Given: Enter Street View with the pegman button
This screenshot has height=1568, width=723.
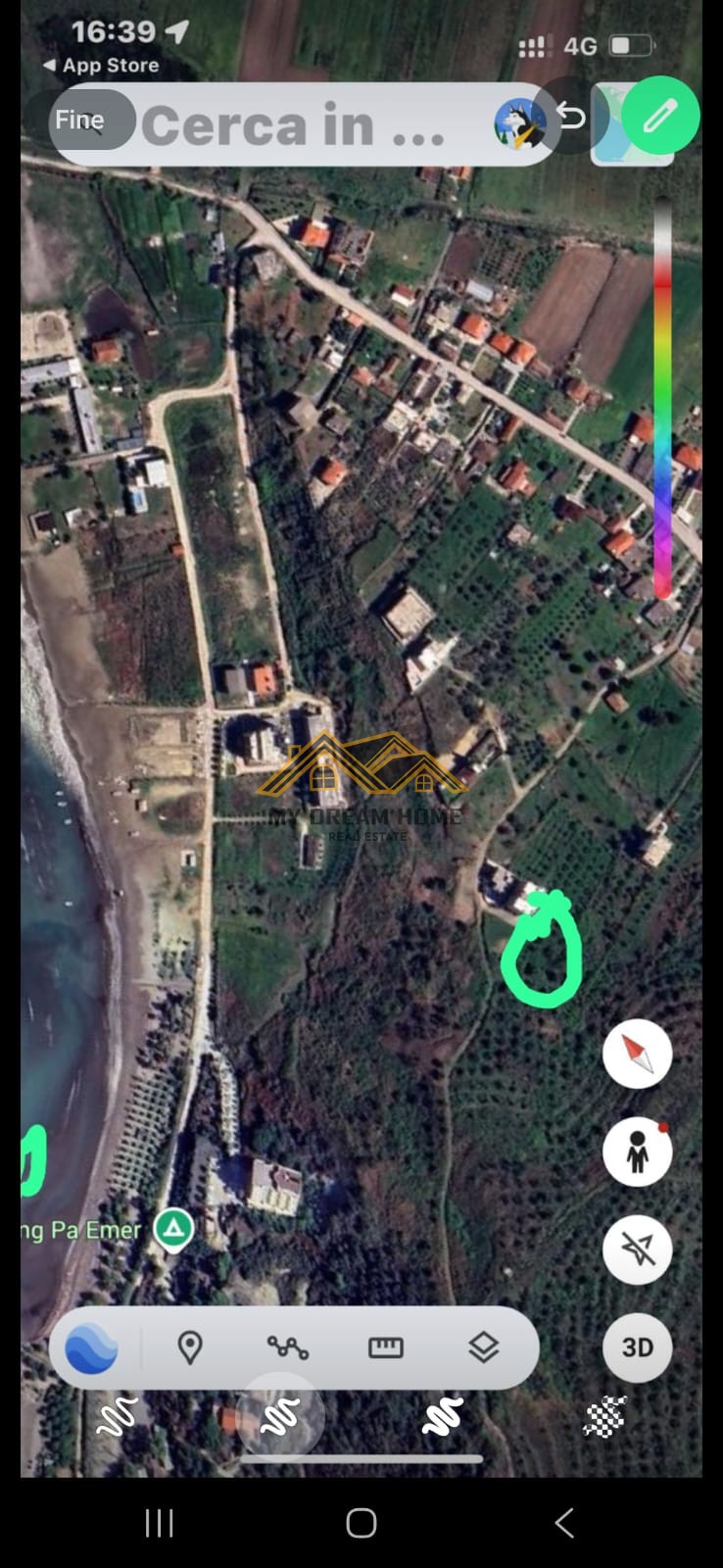Looking at the screenshot, I should 637,1151.
